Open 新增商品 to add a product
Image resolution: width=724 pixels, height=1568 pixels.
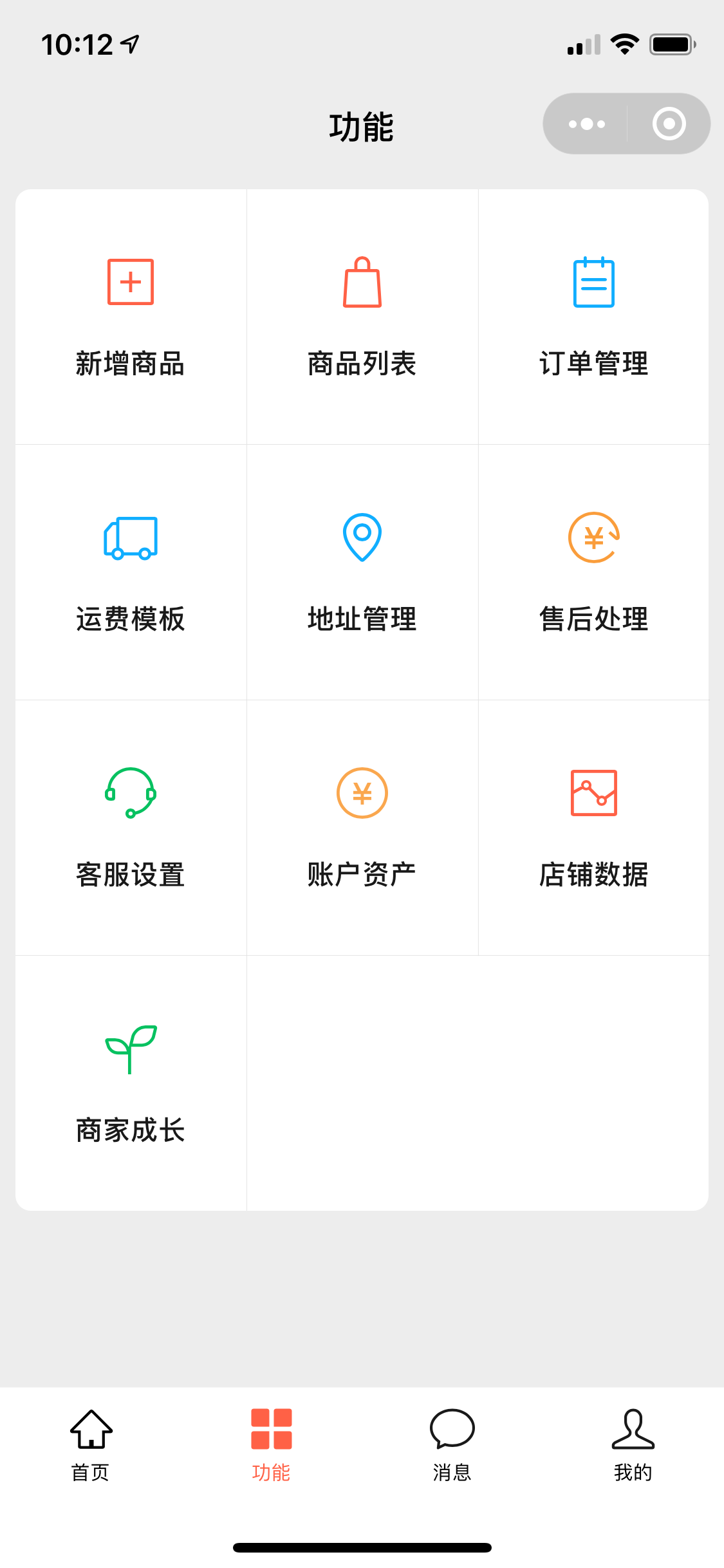coord(131,317)
